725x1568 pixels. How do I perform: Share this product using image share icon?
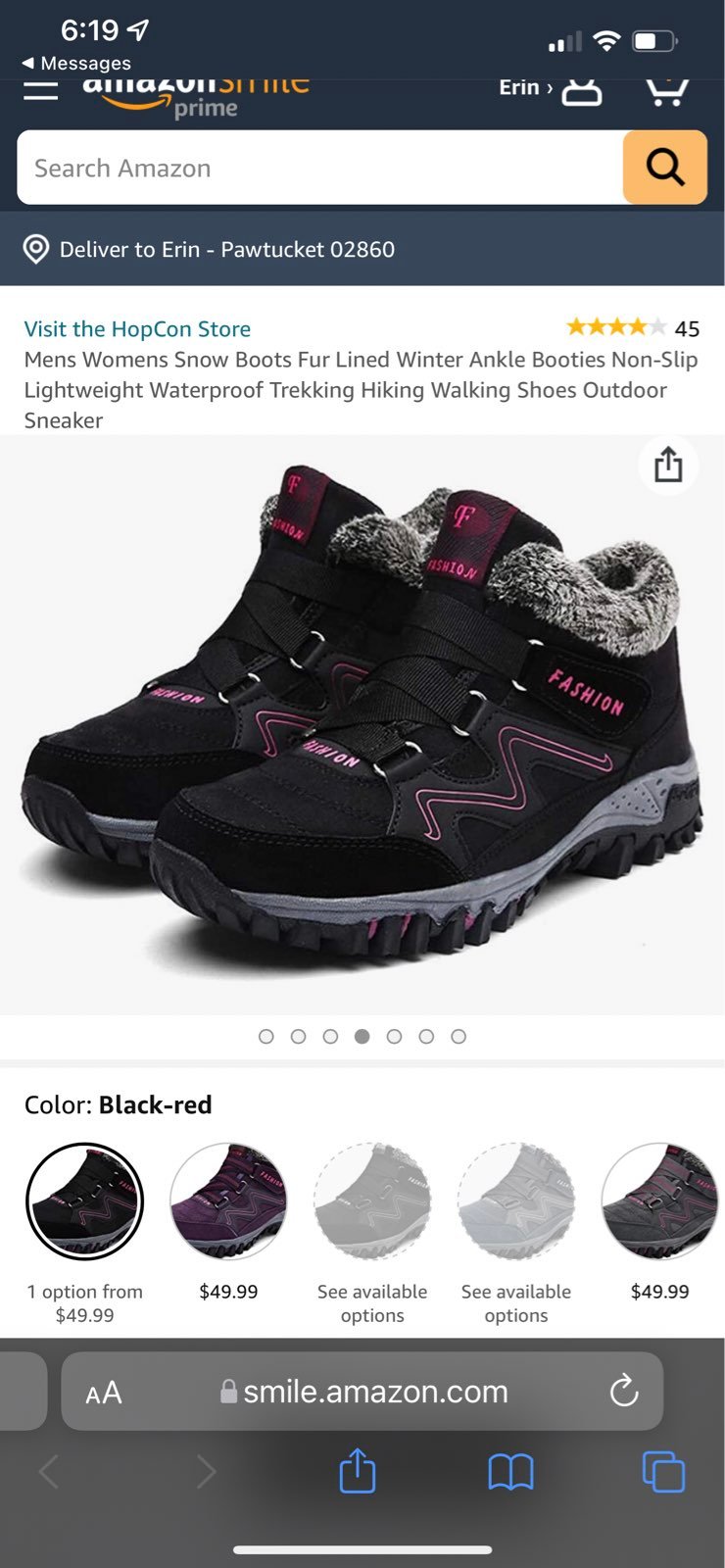(668, 465)
